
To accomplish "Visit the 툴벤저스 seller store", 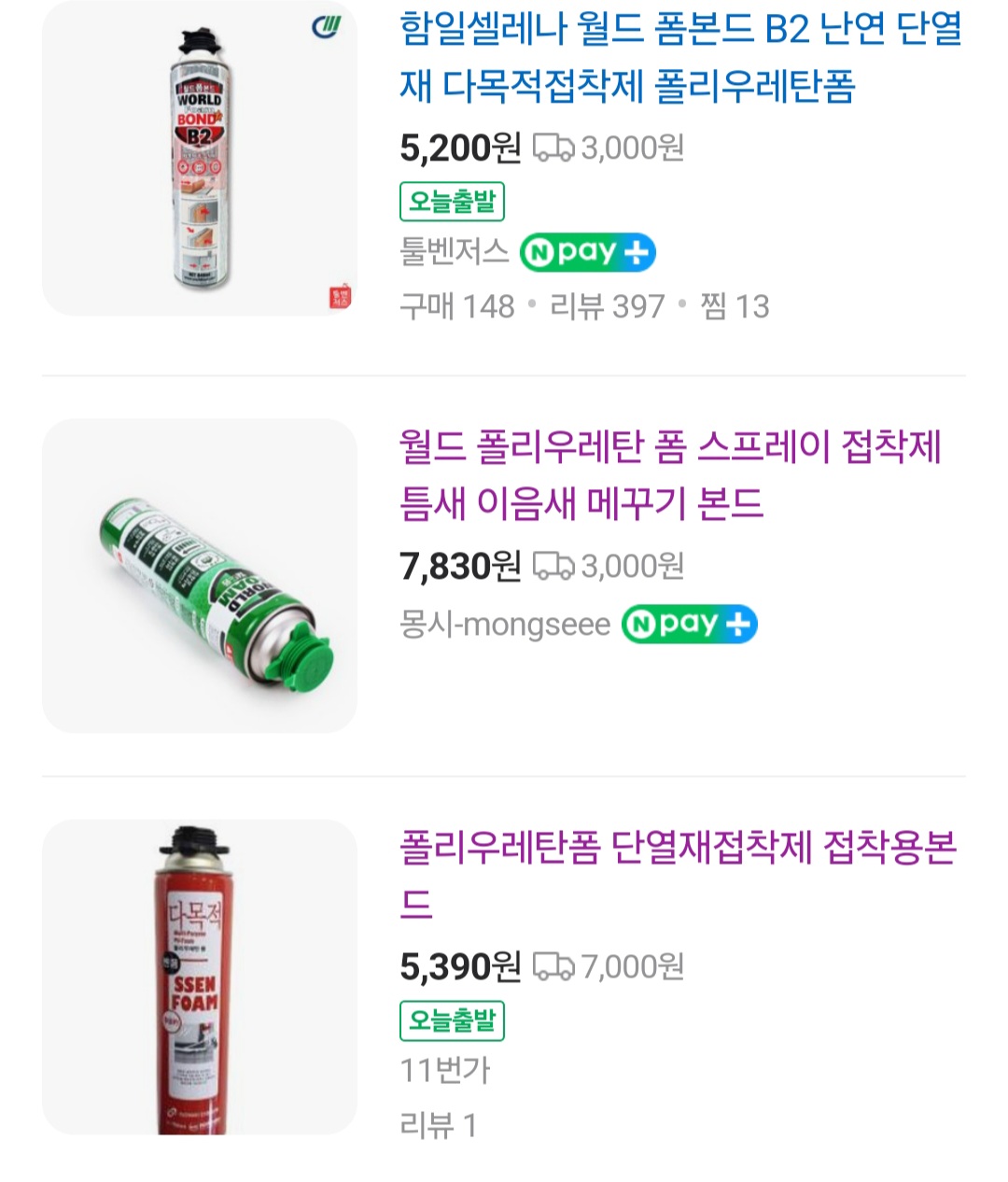I will 454,252.
